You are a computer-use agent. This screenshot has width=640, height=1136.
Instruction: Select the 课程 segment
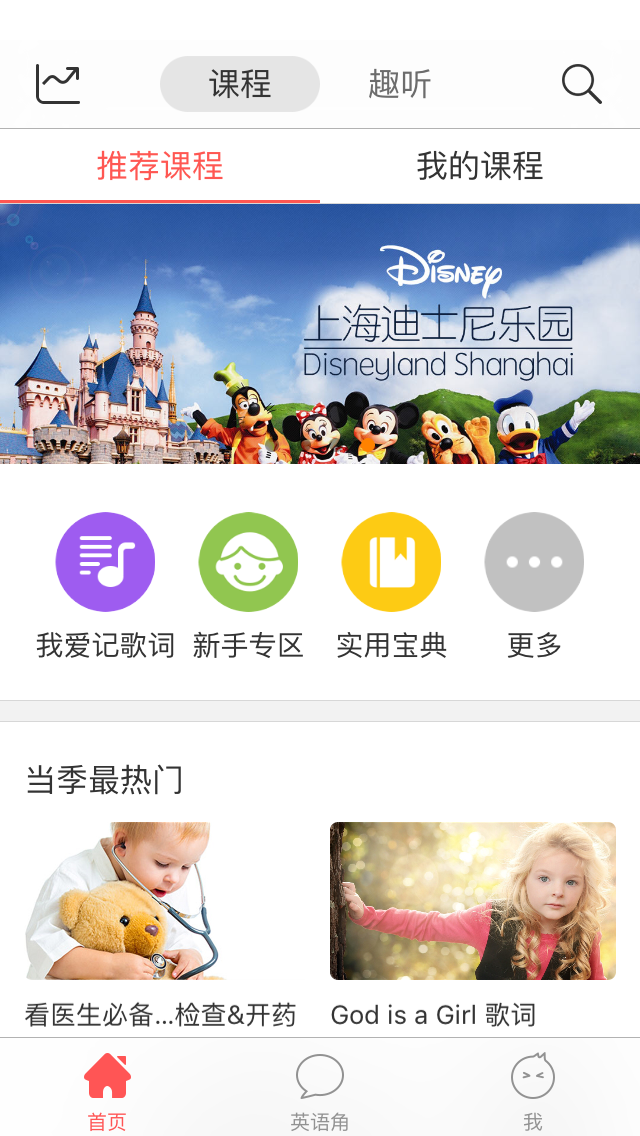[240, 84]
